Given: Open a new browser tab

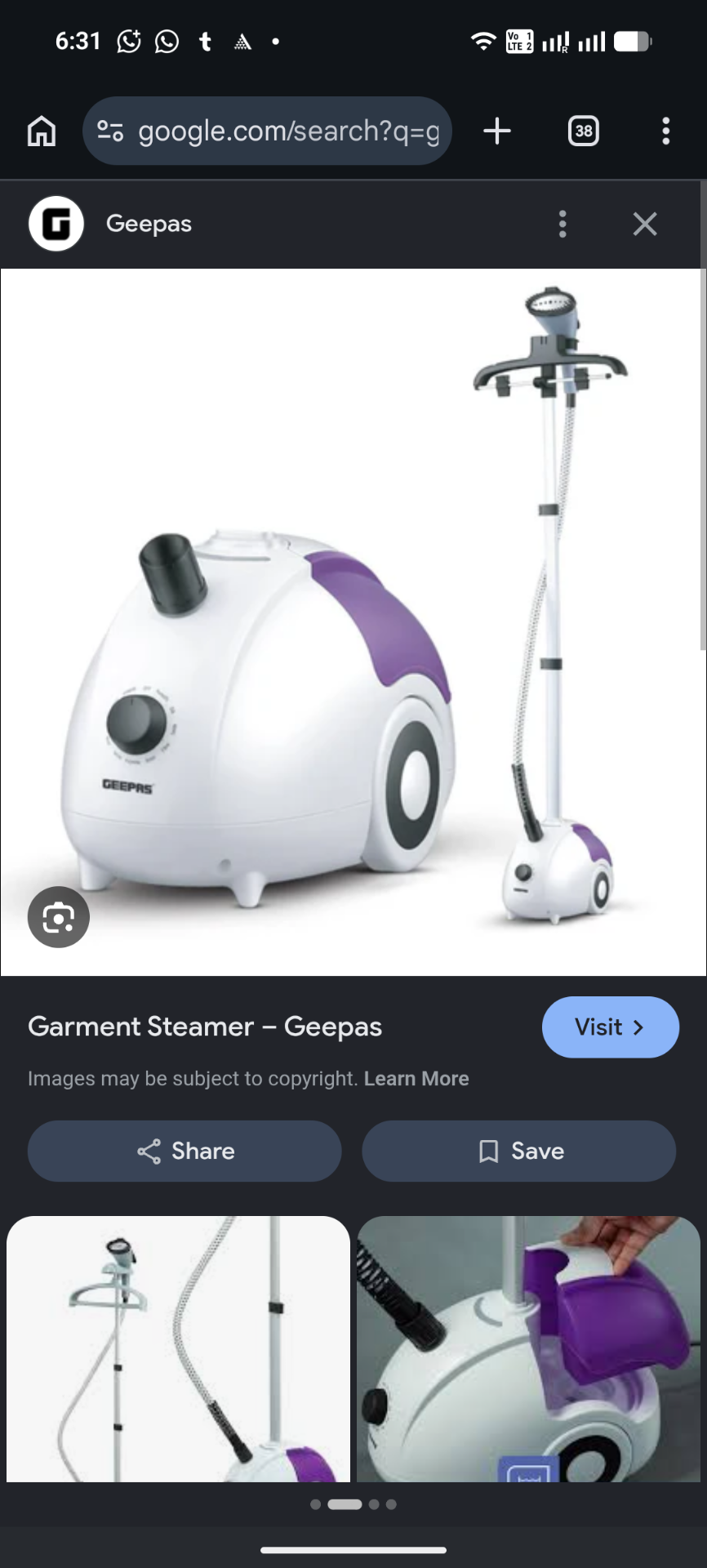Looking at the screenshot, I should point(496,131).
